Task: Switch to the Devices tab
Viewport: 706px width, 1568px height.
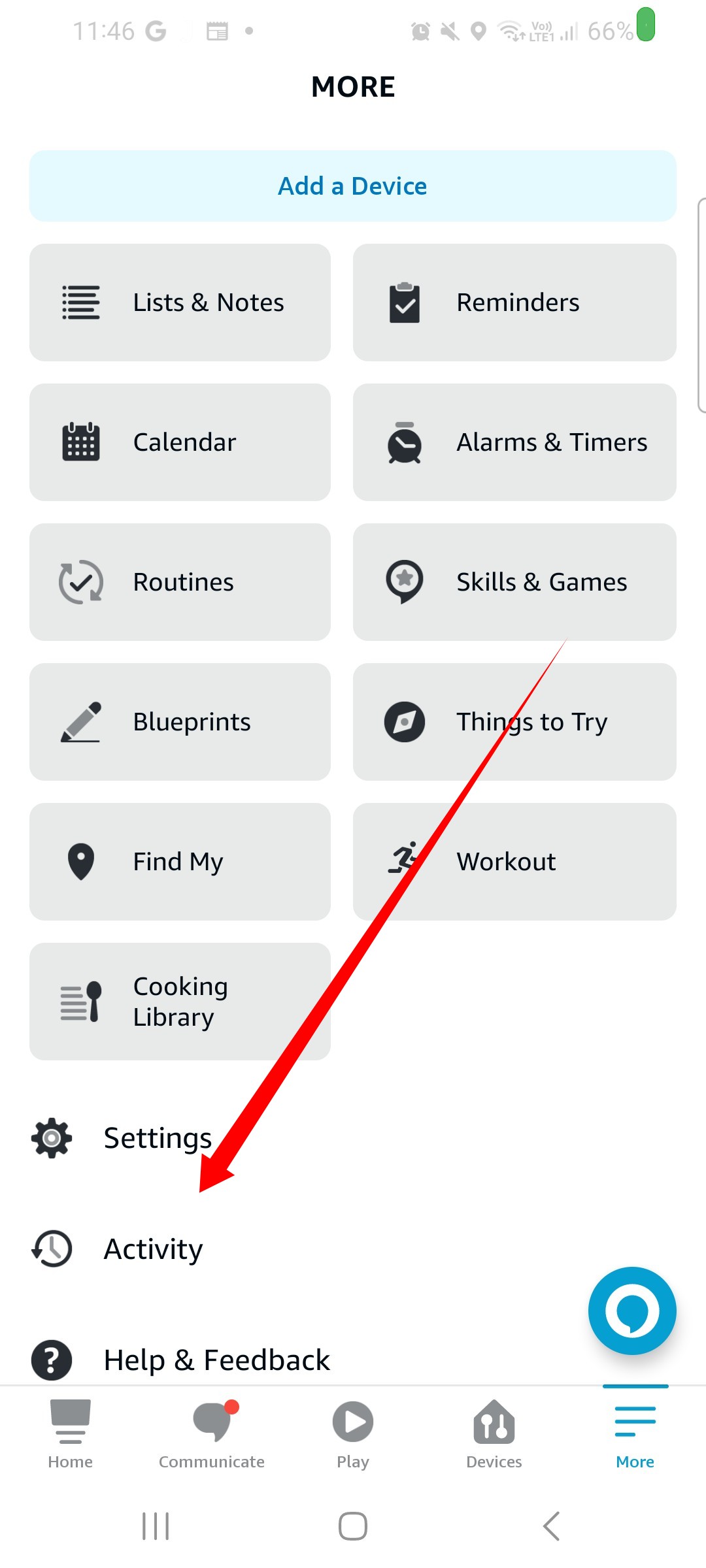Action: coord(494,1434)
